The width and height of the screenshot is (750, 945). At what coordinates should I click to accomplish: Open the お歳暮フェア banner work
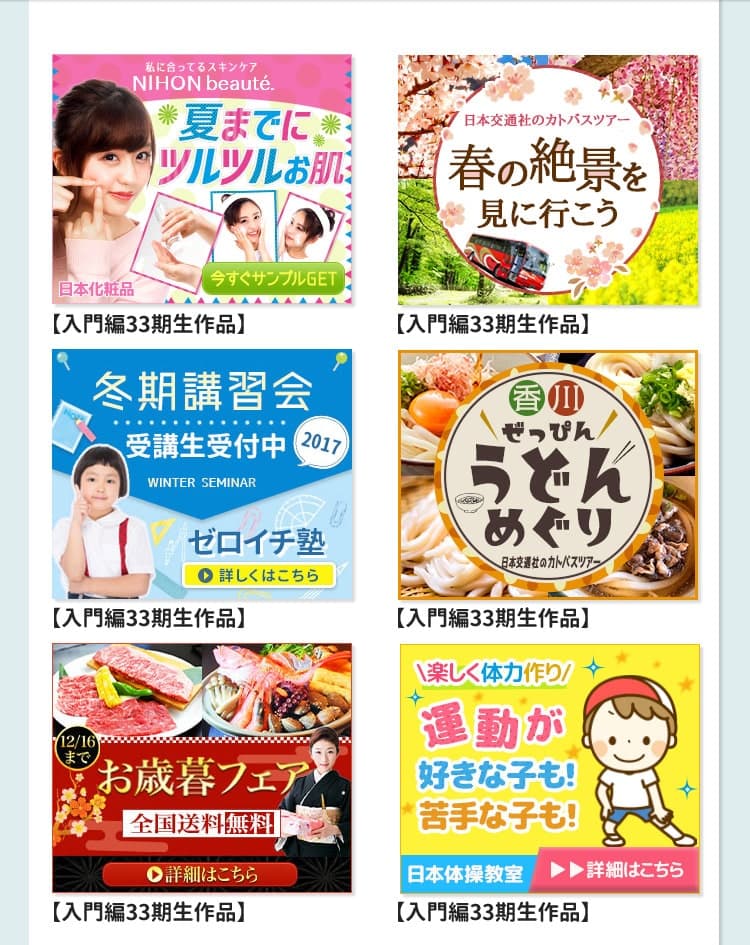point(202,767)
